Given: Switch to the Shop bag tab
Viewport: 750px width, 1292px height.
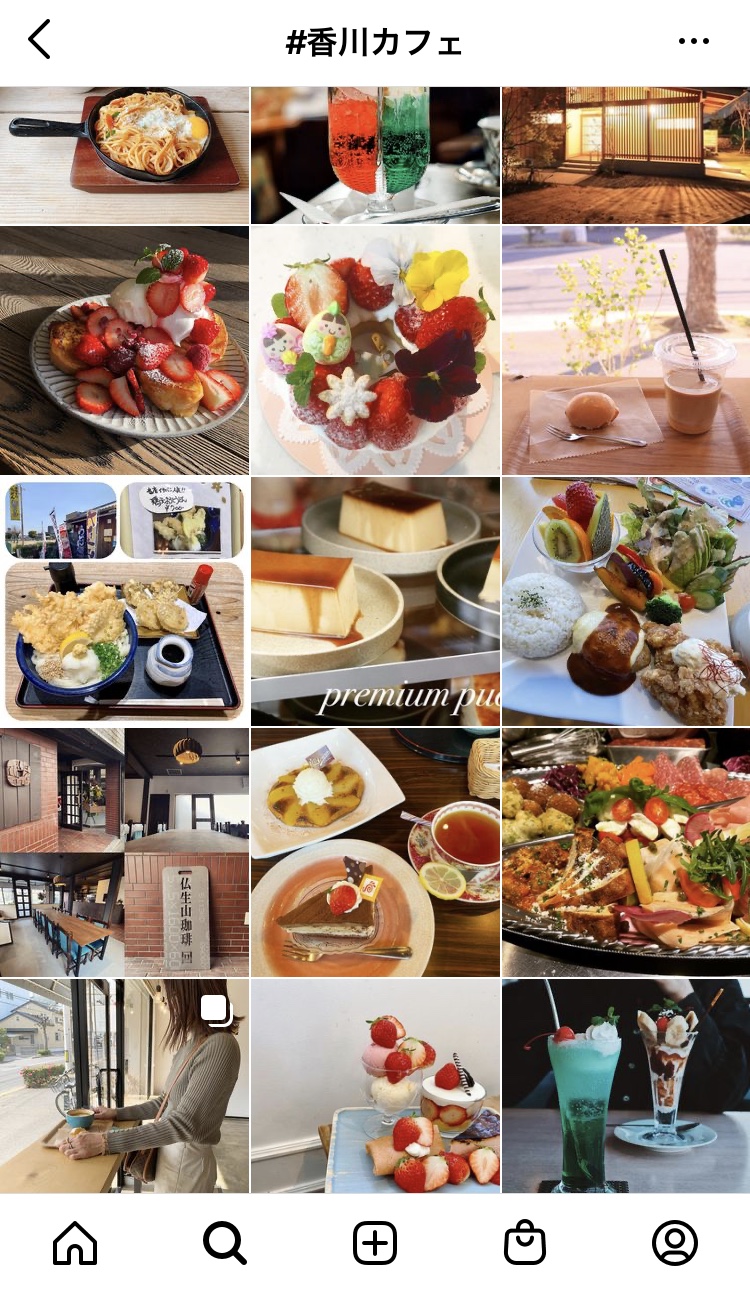Looking at the screenshot, I should click(x=525, y=1243).
